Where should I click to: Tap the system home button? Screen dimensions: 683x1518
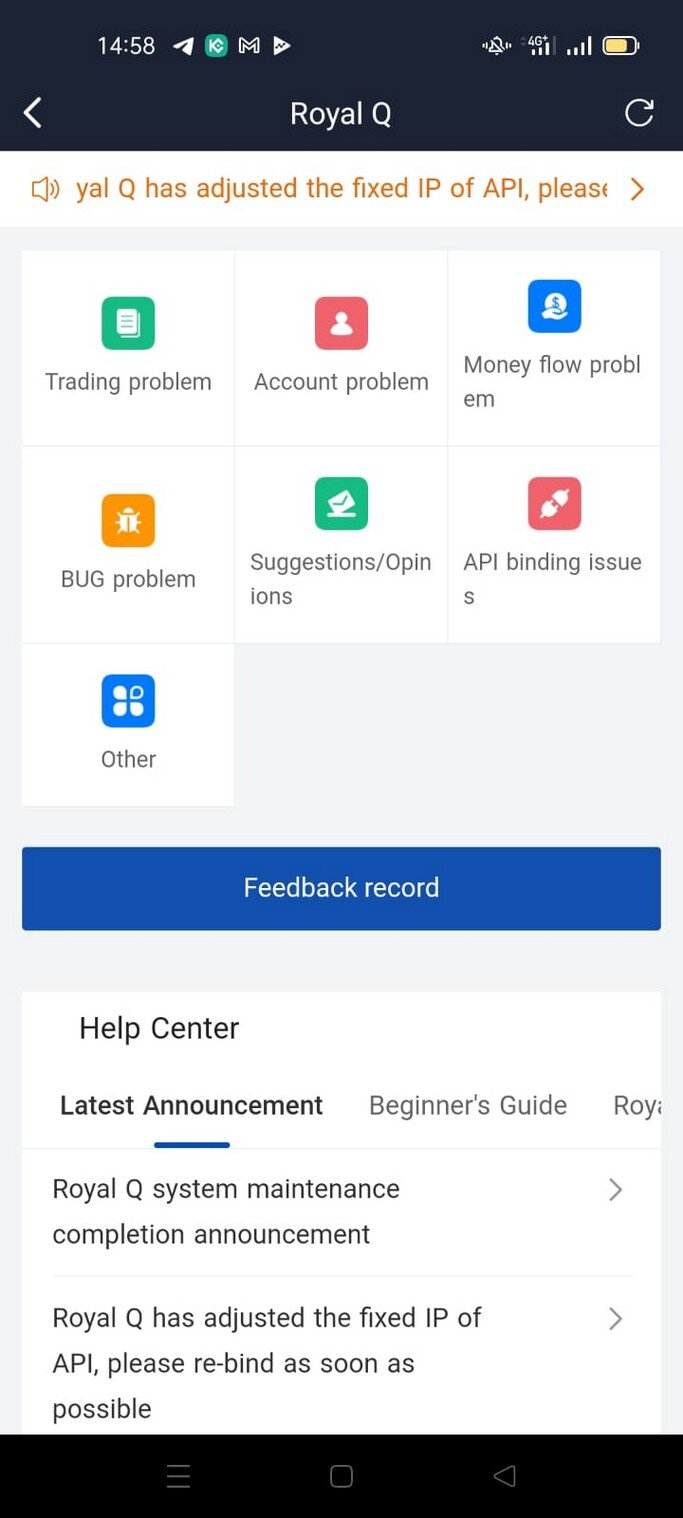point(341,1476)
